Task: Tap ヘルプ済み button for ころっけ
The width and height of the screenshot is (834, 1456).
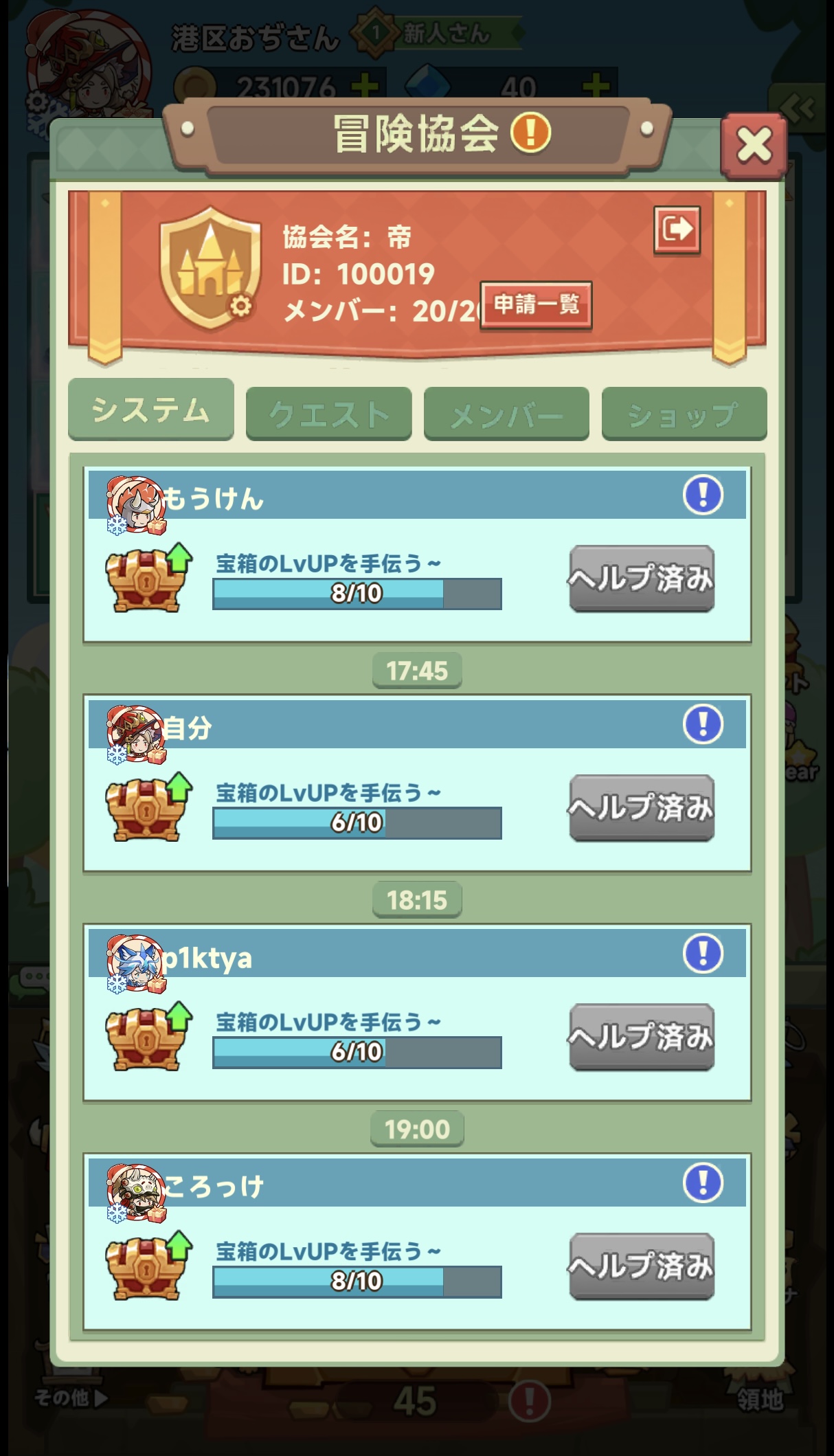Action: (x=642, y=1267)
